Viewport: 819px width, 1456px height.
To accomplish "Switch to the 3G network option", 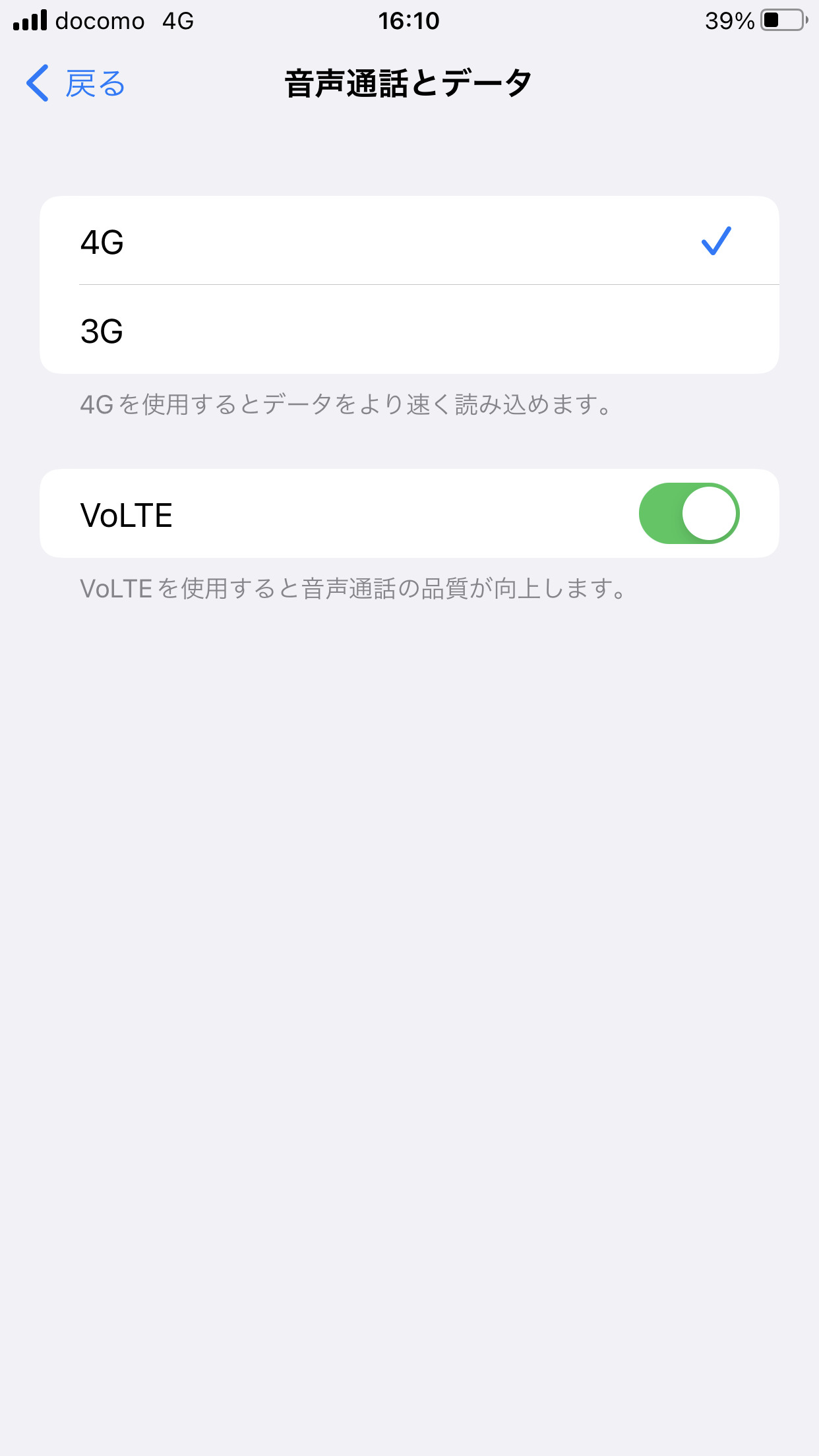I will tap(409, 330).
